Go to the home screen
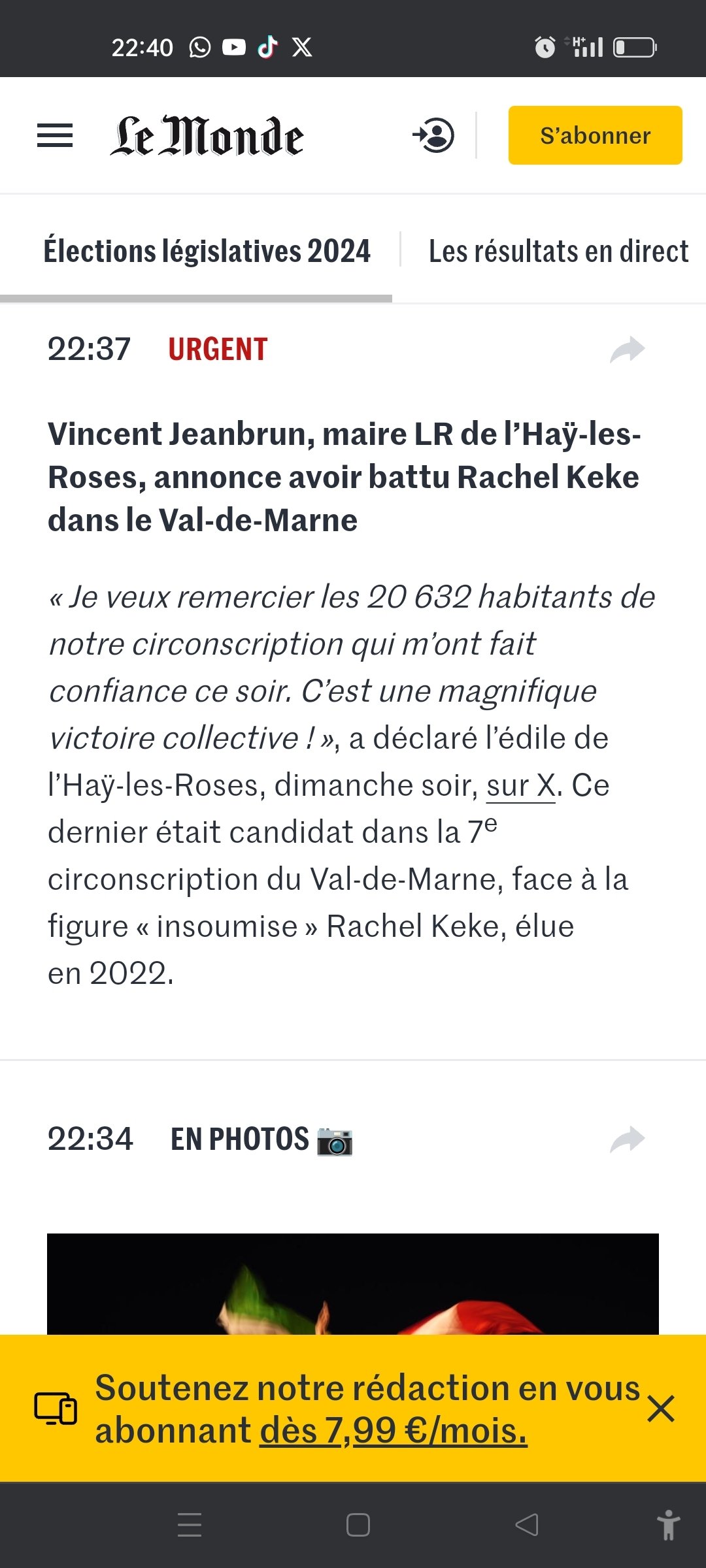The image size is (706, 1568). (x=358, y=1525)
